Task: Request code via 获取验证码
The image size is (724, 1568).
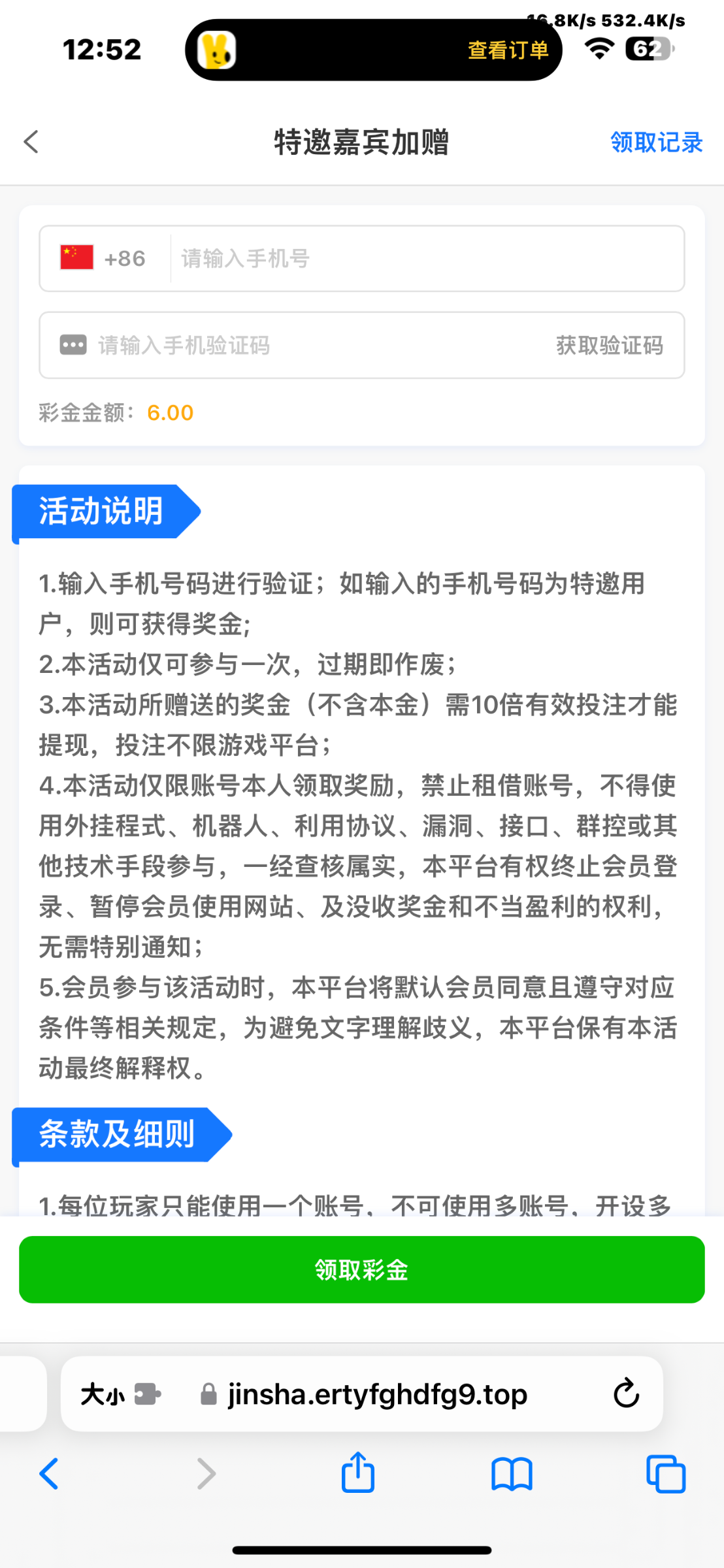Action: [609, 345]
